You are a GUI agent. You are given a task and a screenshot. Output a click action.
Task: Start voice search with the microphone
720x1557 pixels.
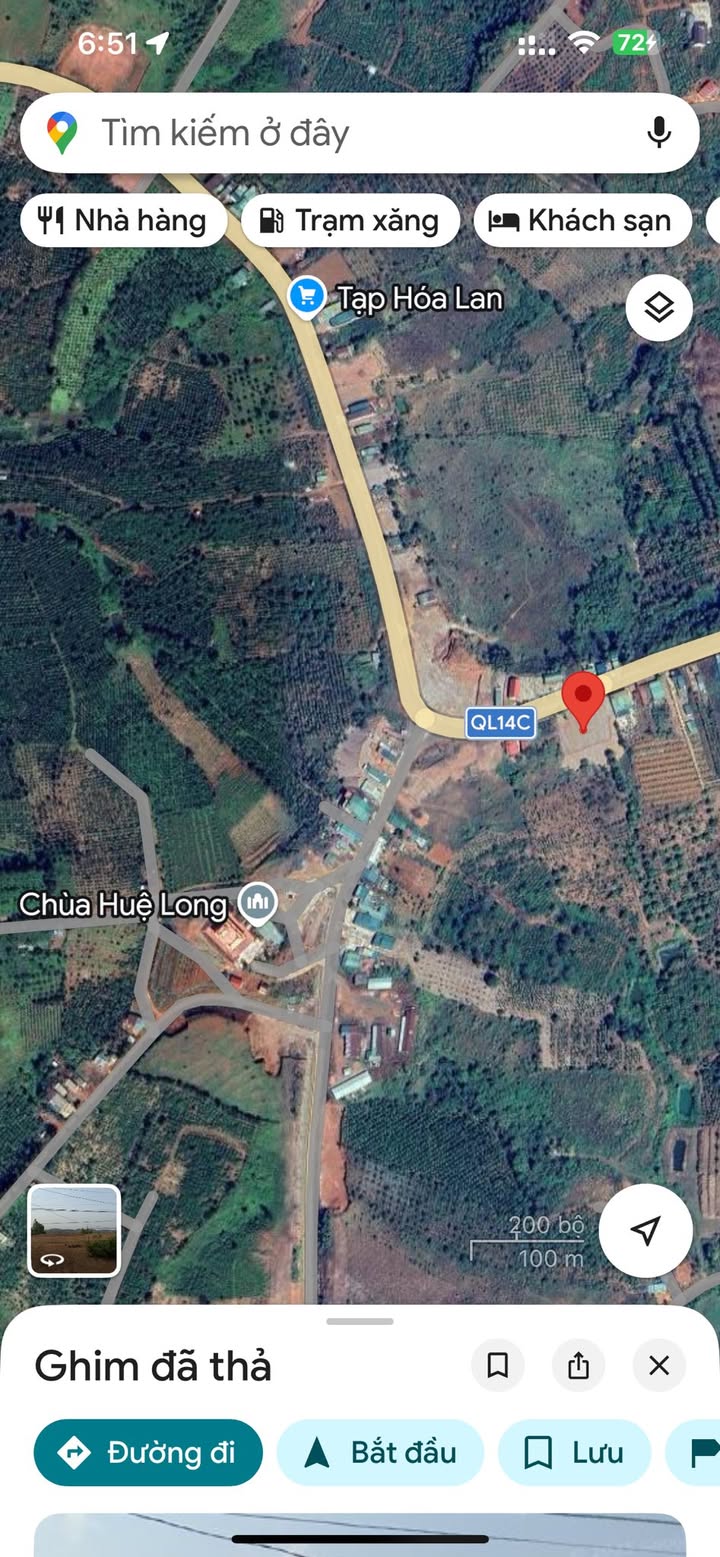[x=658, y=133]
